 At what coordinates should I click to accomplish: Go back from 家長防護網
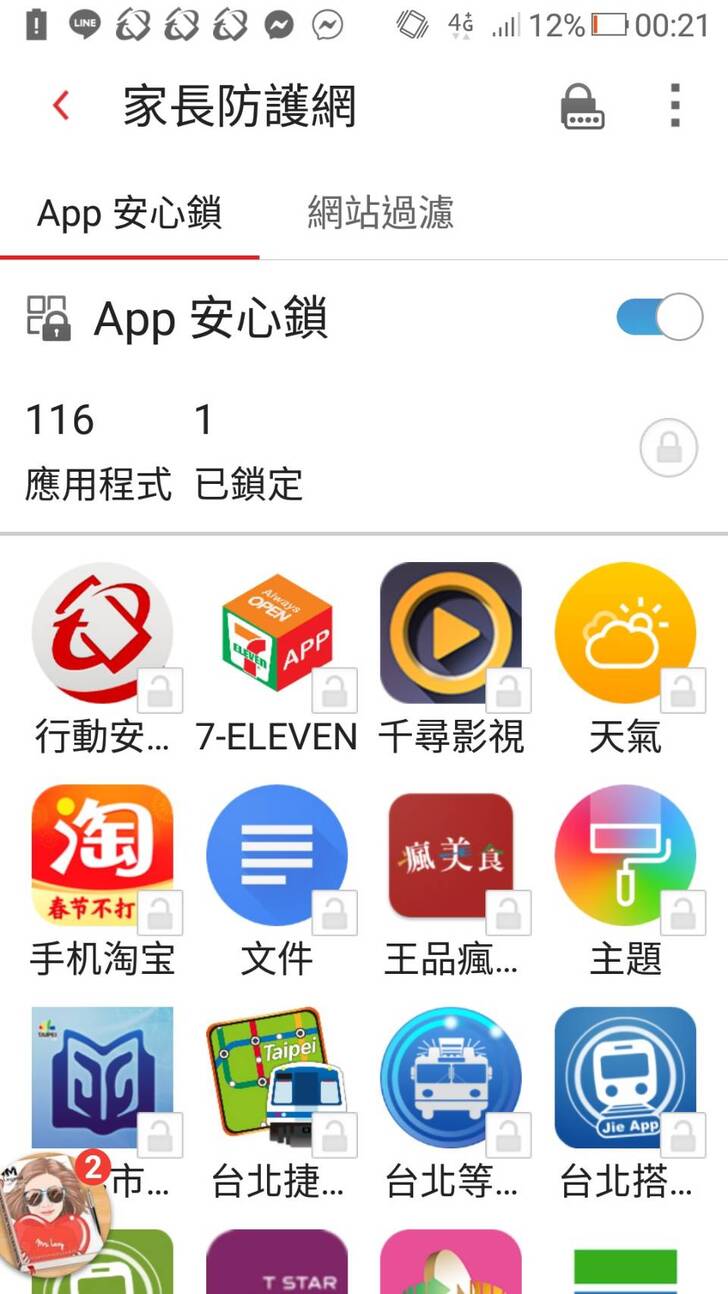[62, 106]
